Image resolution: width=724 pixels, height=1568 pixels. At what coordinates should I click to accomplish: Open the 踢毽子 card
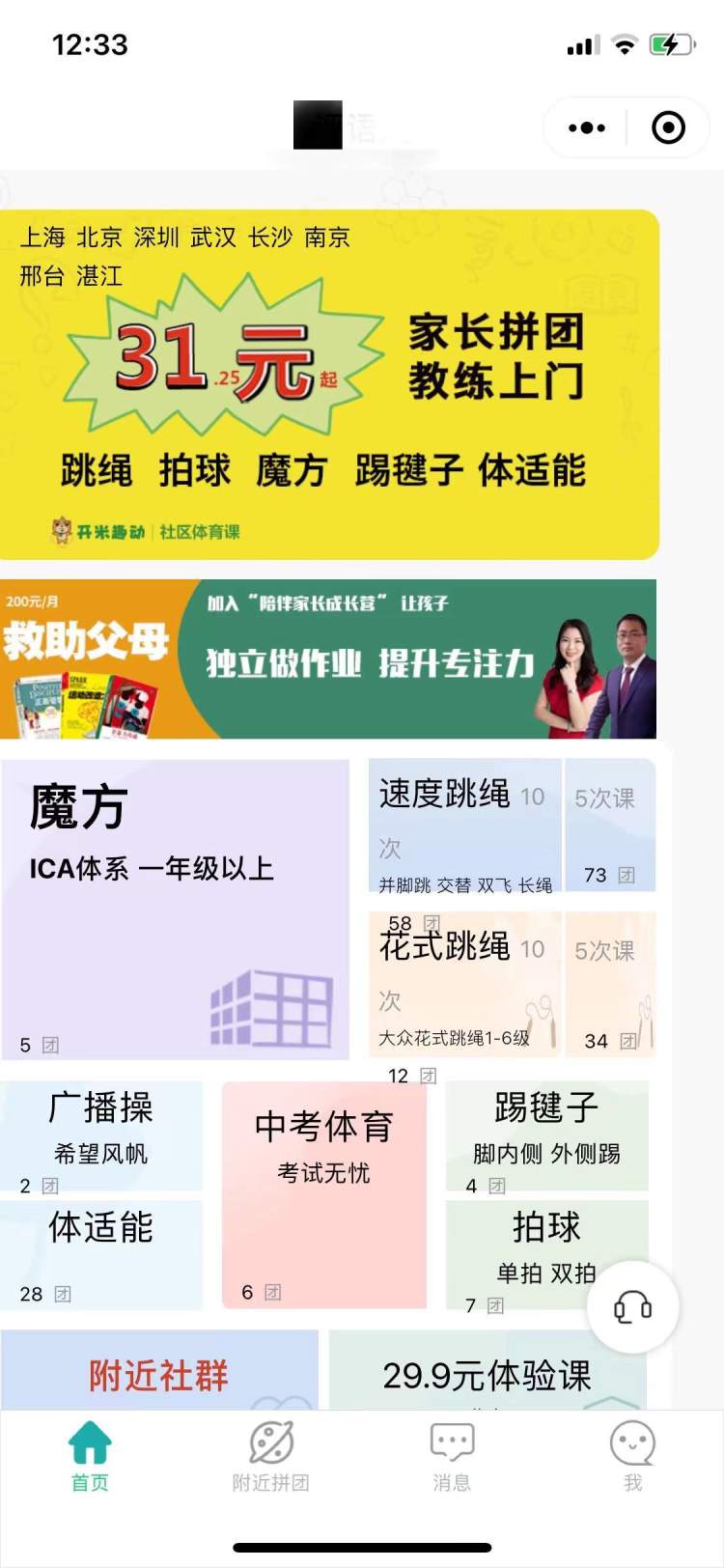tap(546, 1134)
